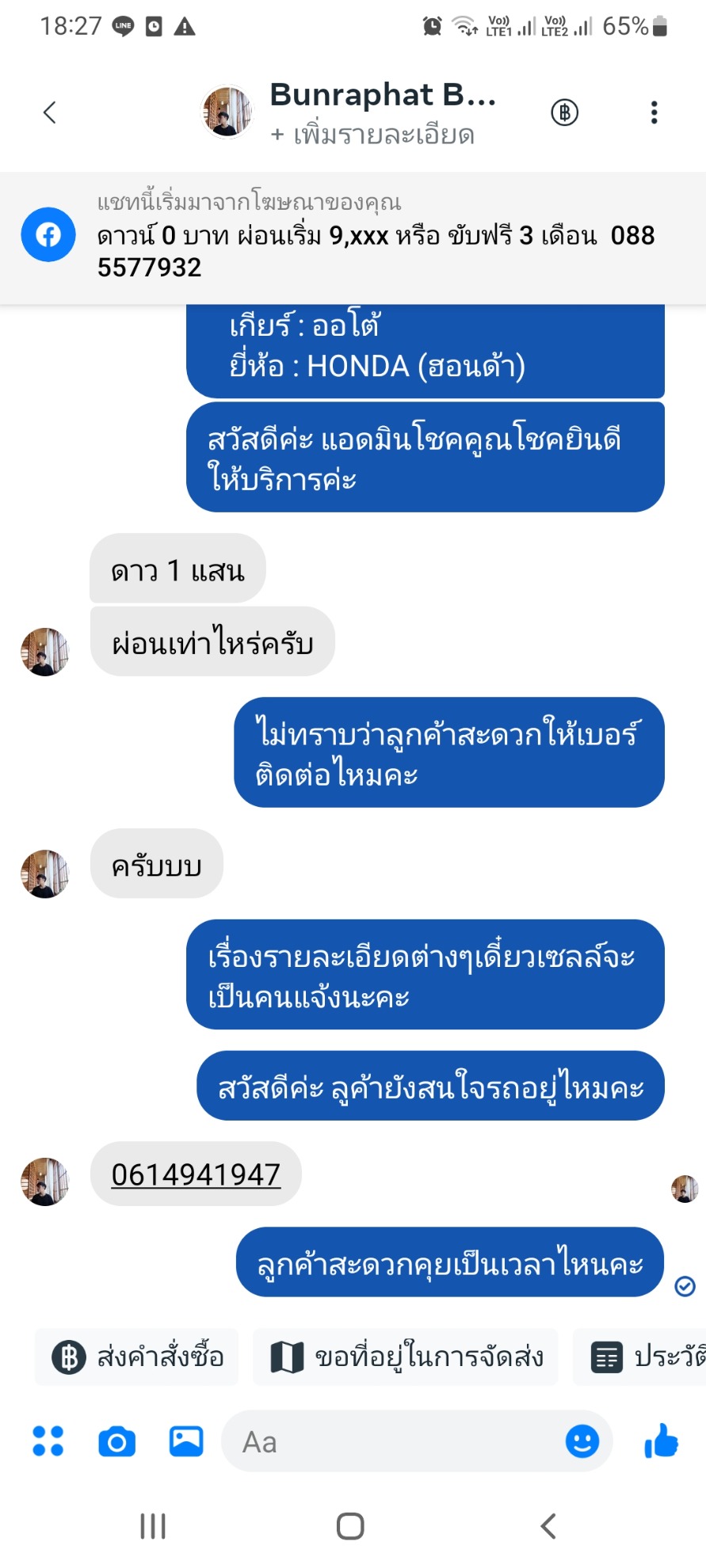Image resolution: width=706 pixels, height=1568 pixels.
Task: Tap the ส่งคำสั่งซื้อ chip
Action: point(137,1357)
